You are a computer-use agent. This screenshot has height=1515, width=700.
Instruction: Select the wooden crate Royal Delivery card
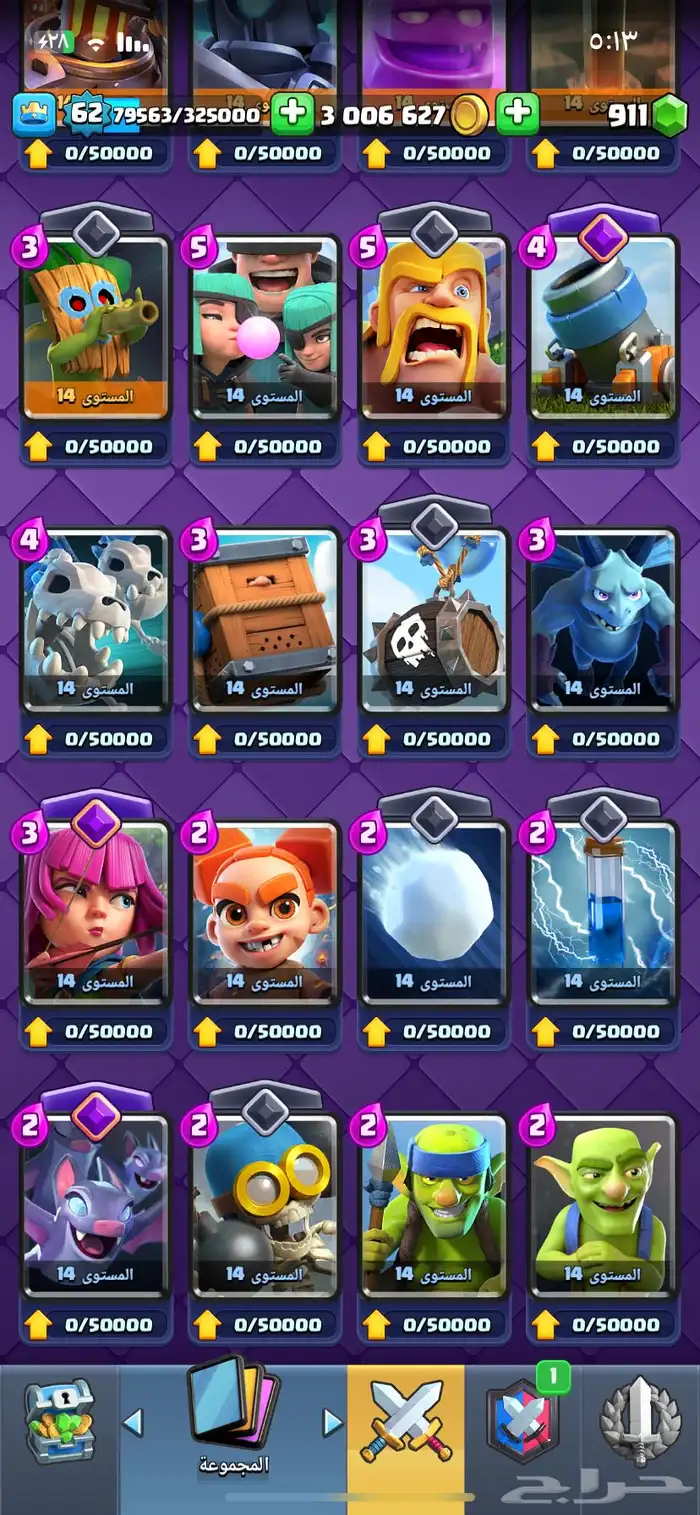[265, 620]
